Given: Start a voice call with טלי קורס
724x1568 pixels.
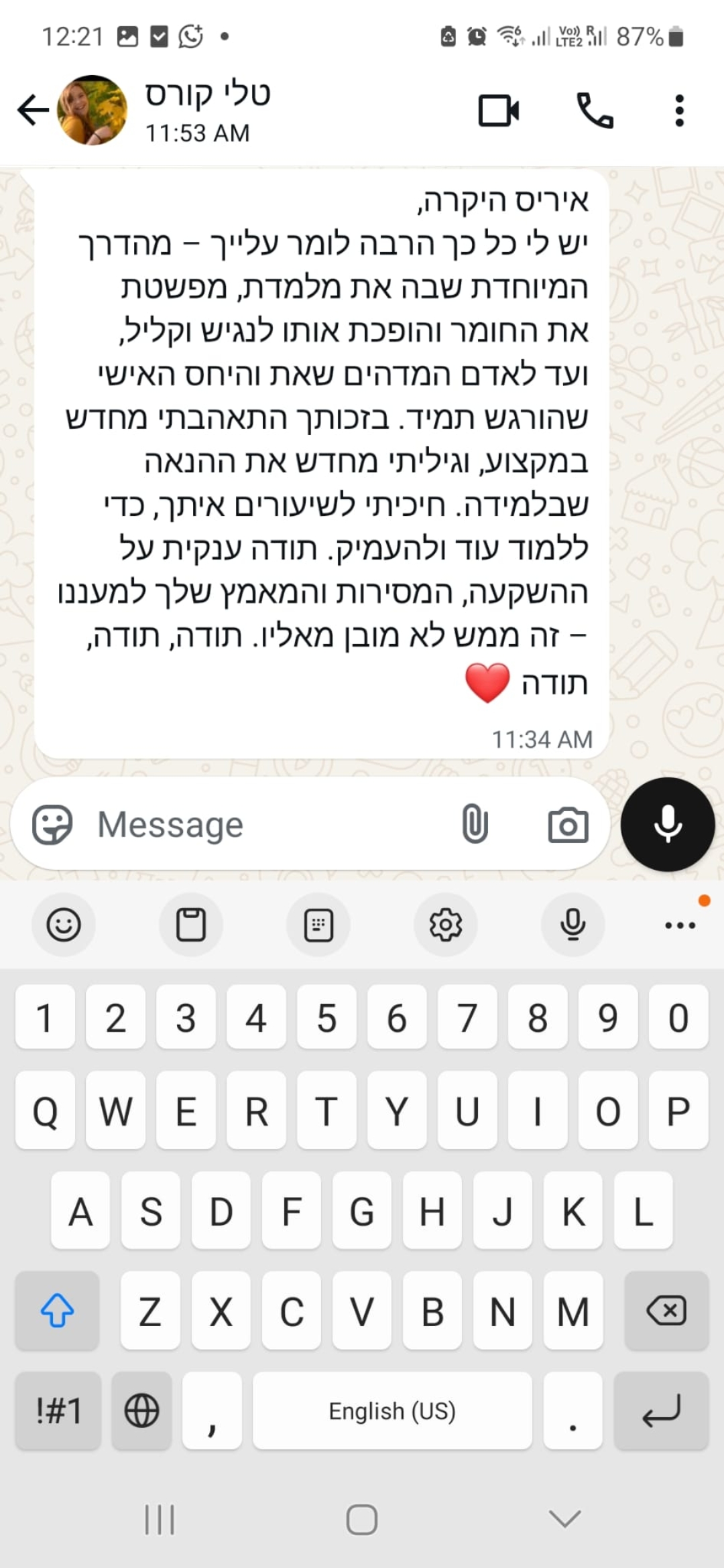Looking at the screenshot, I should pos(595,111).
